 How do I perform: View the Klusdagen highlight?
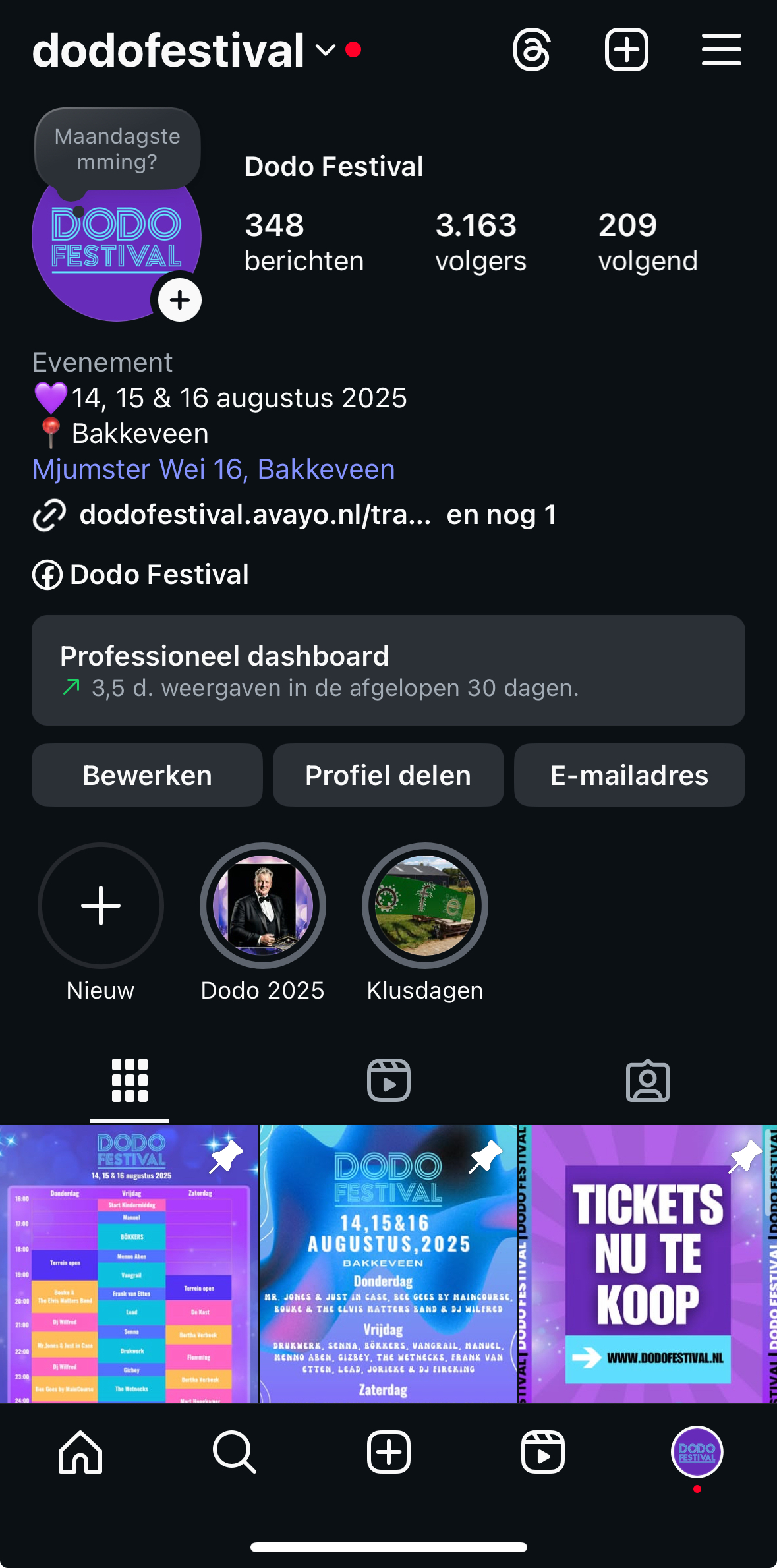click(x=425, y=906)
